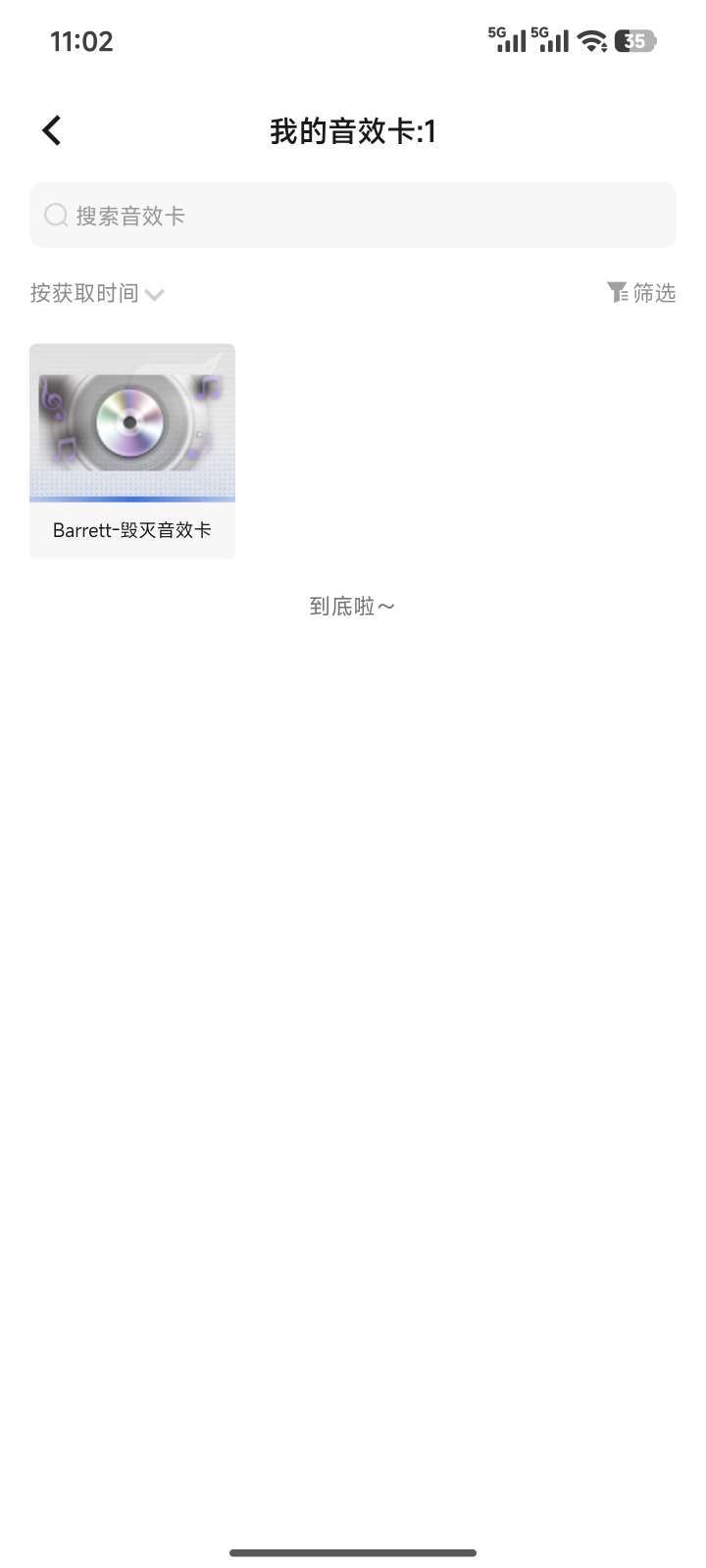Tap the 到底啦~ end-of-list text

[351, 606]
